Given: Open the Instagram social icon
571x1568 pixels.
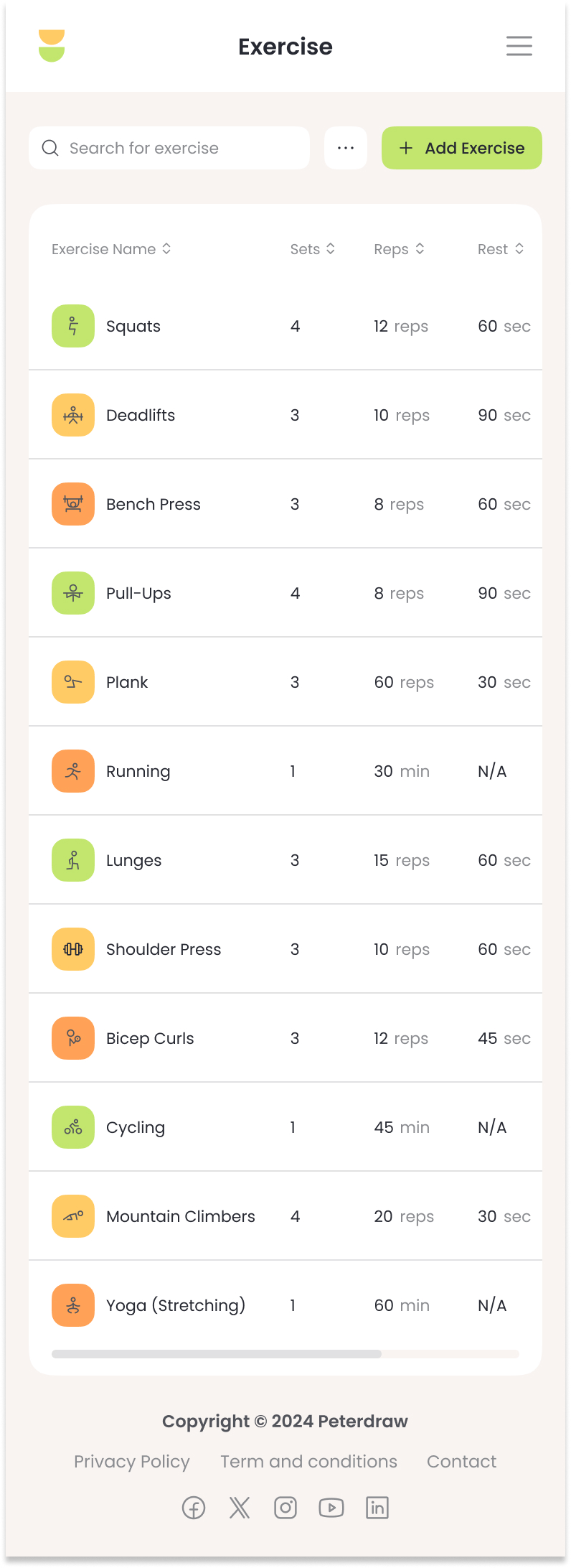Looking at the screenshot, I should coord(285,1508).
